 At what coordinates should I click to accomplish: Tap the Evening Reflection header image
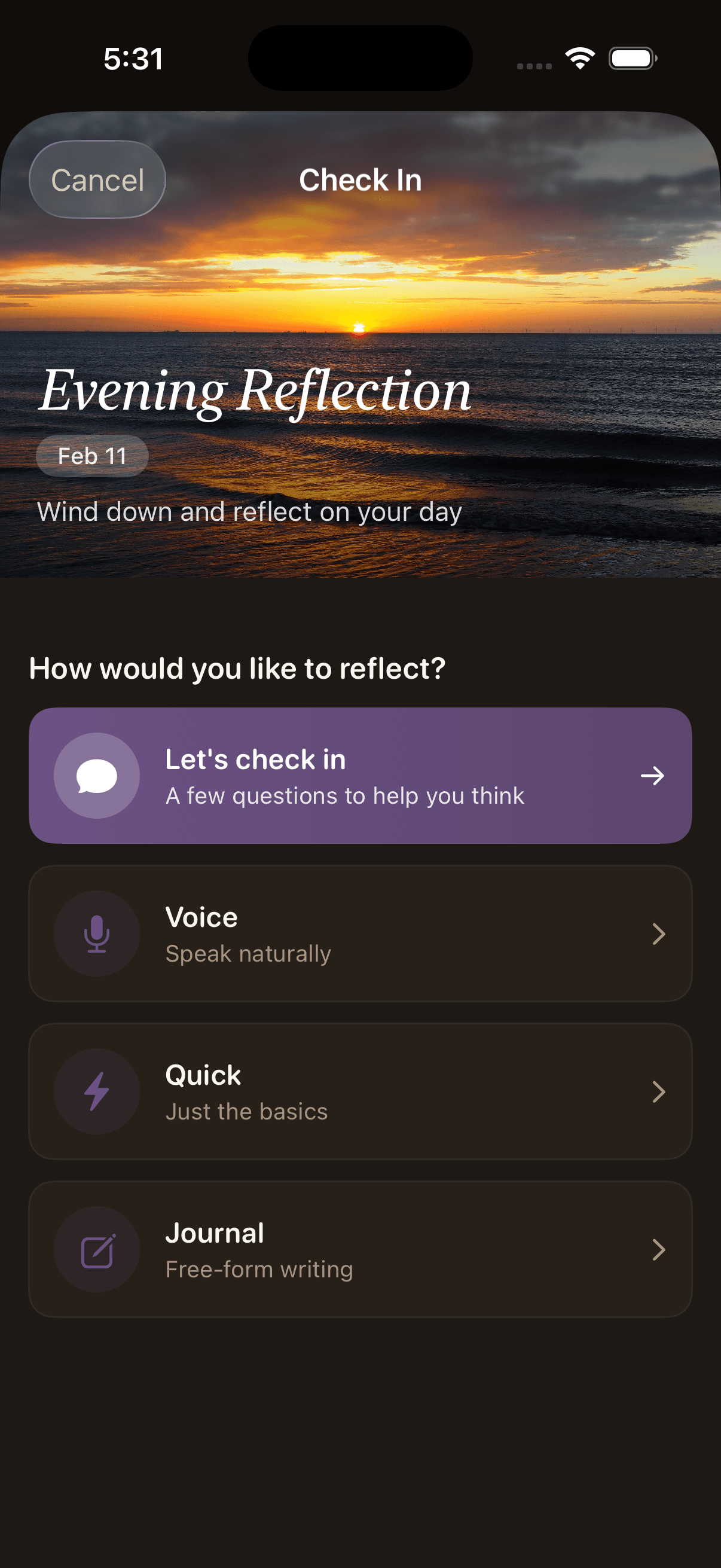coord(360,304)
